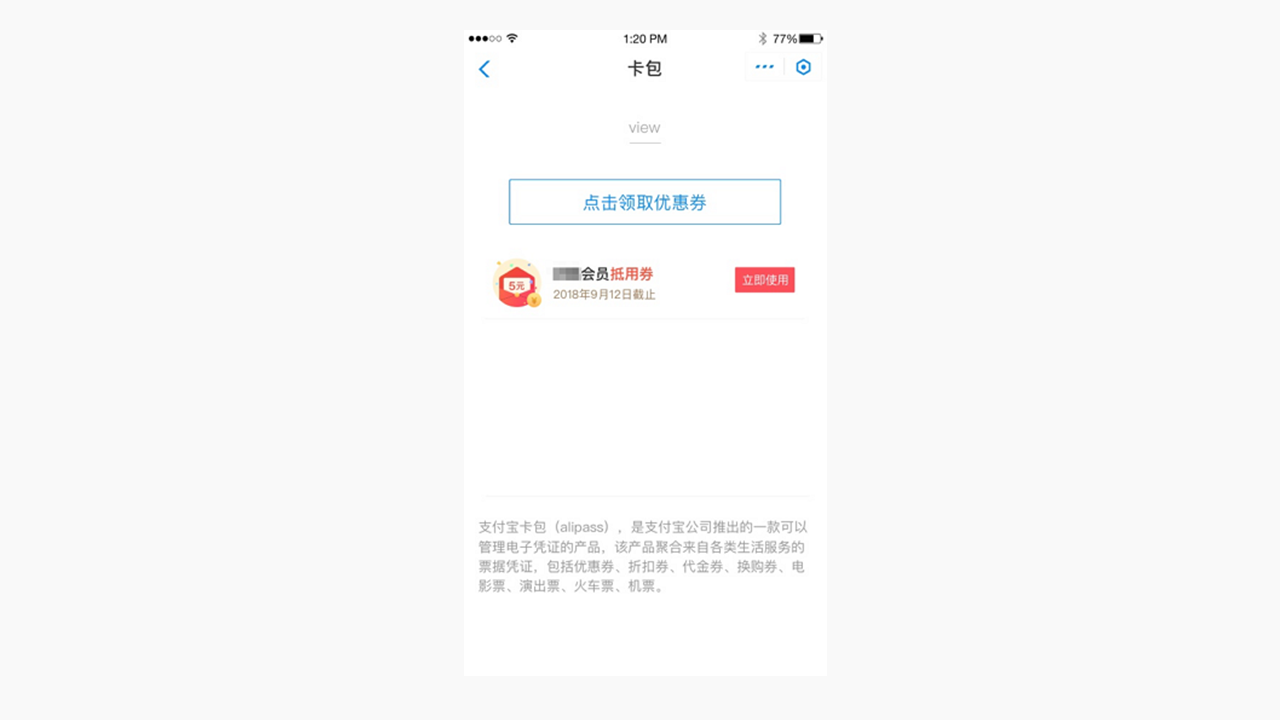Use the coupon via 立即使用 button
Viewport: 1280px width, 720px height.
pyautogui.click(x=764, y=280)
